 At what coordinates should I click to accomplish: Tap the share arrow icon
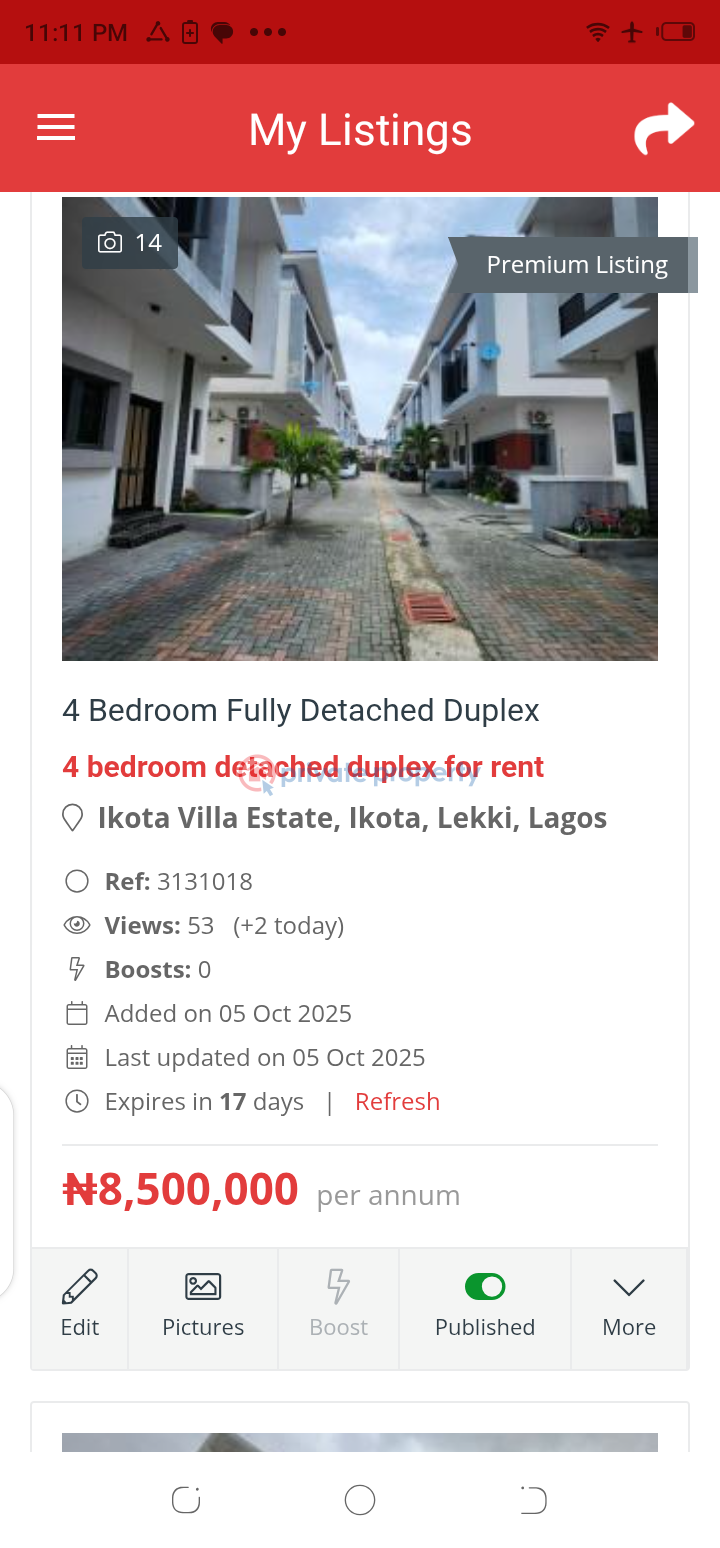[x=664, y=127]
